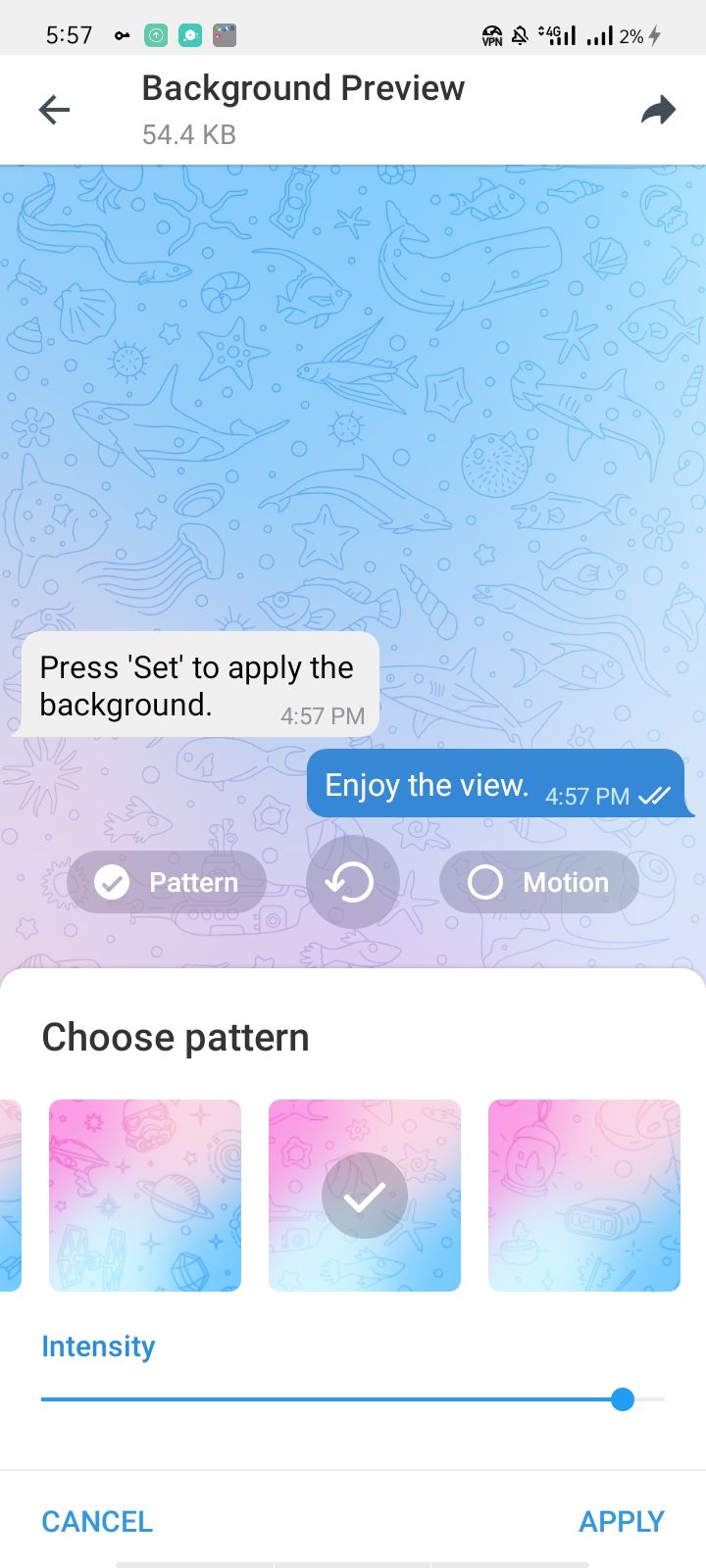Choose the pattern with the lantern and clock

584,1195
